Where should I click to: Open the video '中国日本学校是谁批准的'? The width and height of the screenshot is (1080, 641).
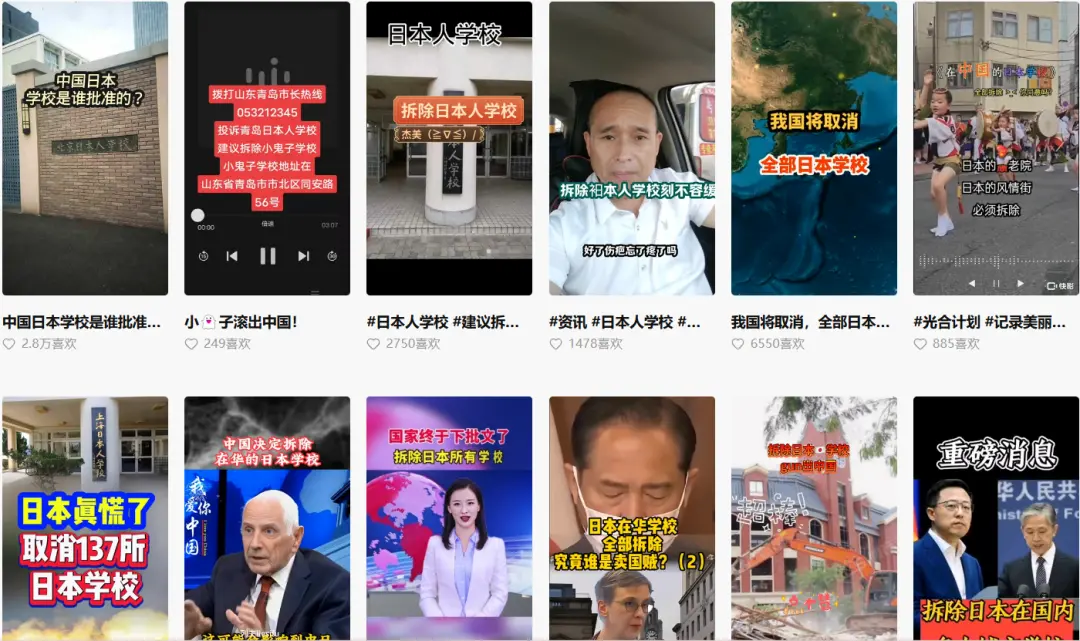click(85, 148)
